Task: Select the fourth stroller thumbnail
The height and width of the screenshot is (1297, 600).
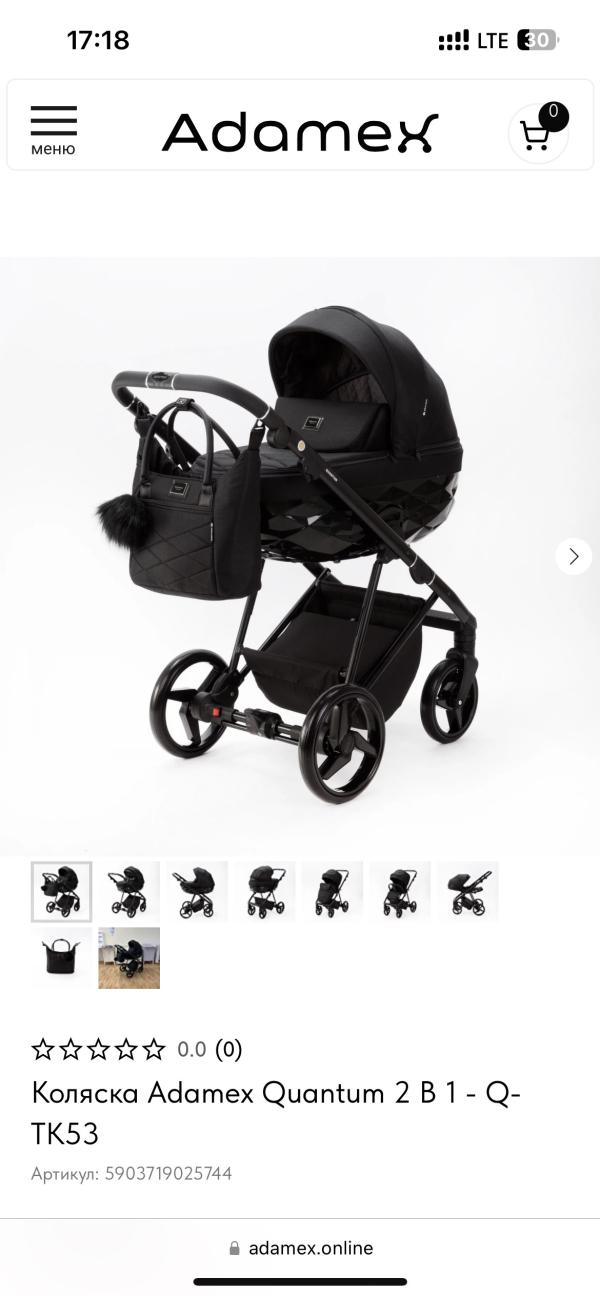Action: click(265, 891)
